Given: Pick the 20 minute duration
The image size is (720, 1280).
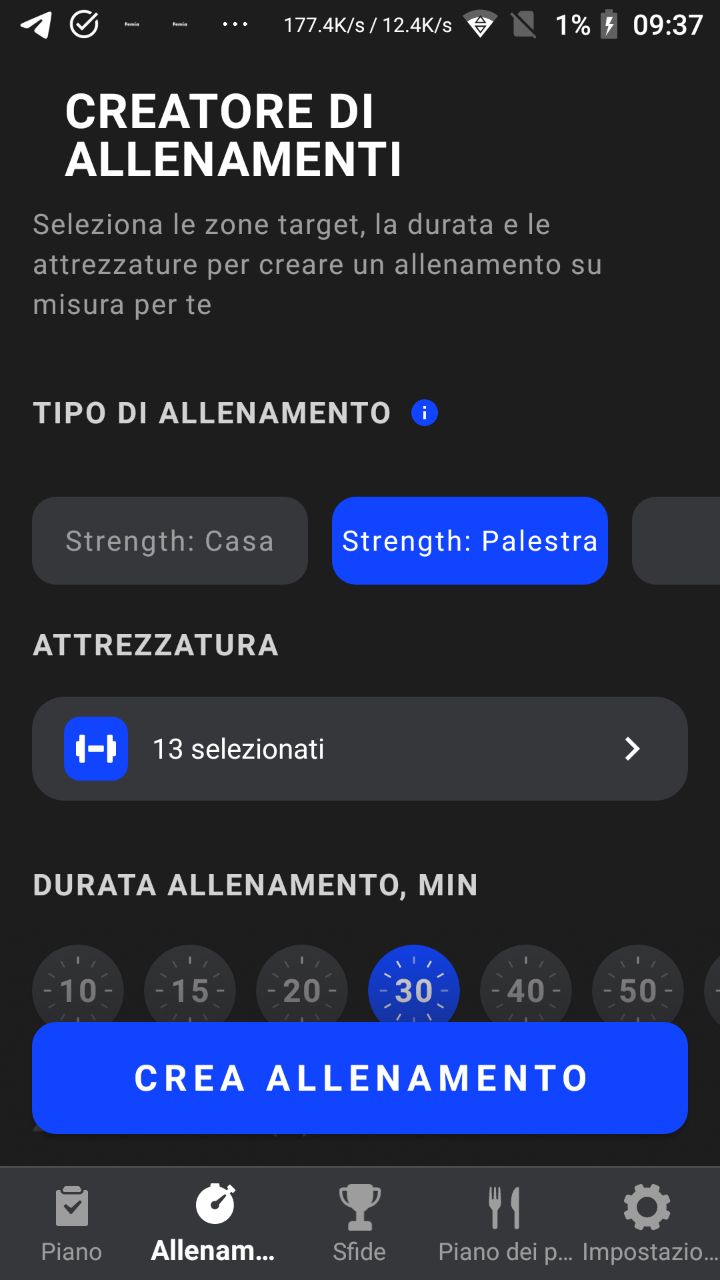Looking at the screenshot, I should coord(302,990).
